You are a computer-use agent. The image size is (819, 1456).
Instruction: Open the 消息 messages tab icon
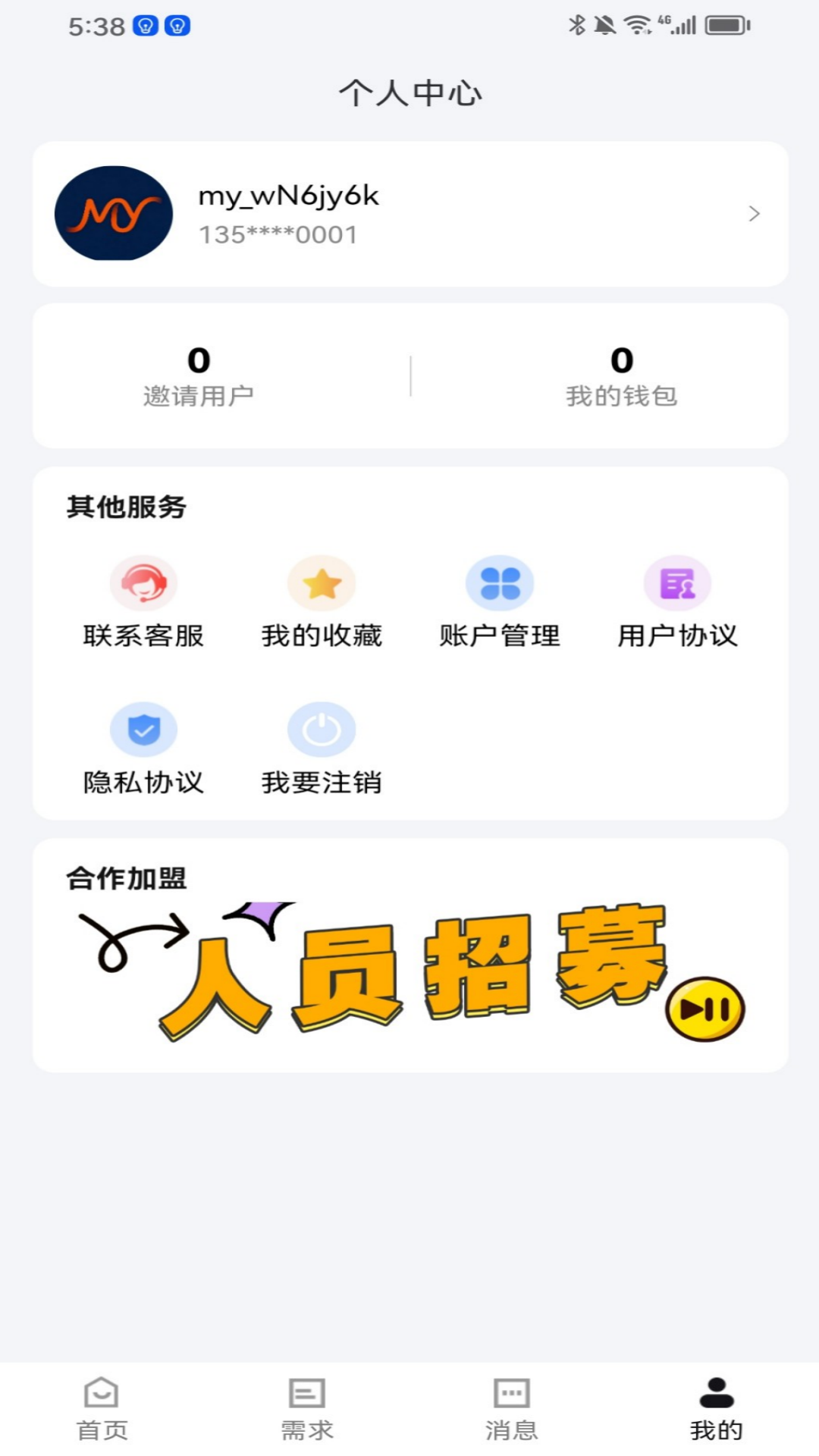[x=512, y=1409]
